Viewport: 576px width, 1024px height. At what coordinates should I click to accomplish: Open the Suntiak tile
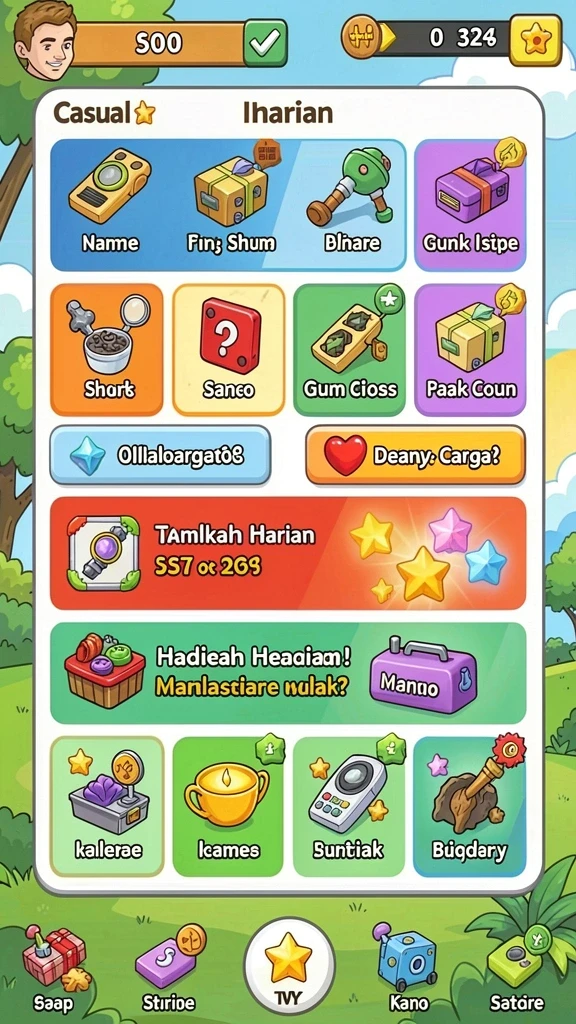pyautogui.click(x=349, y=806)
